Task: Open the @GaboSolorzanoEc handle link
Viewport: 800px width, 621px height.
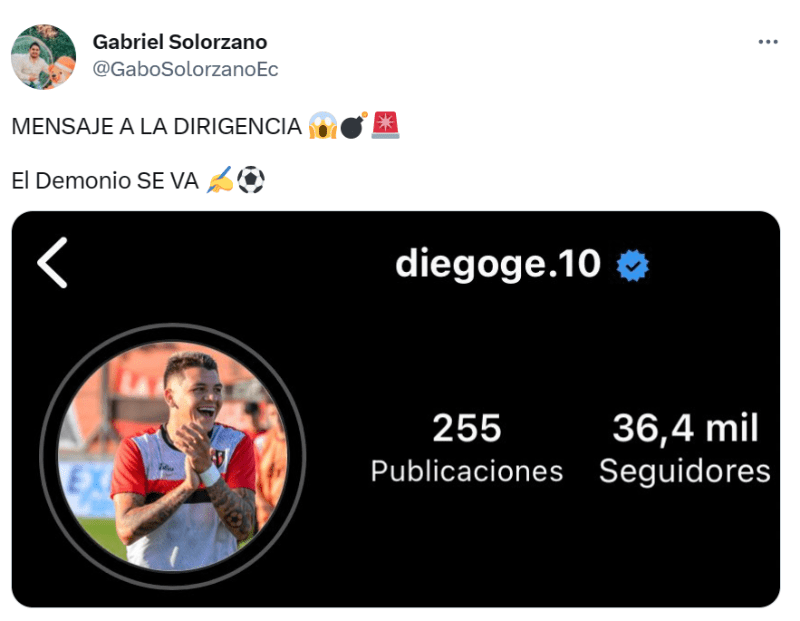Action: point(185,69)
